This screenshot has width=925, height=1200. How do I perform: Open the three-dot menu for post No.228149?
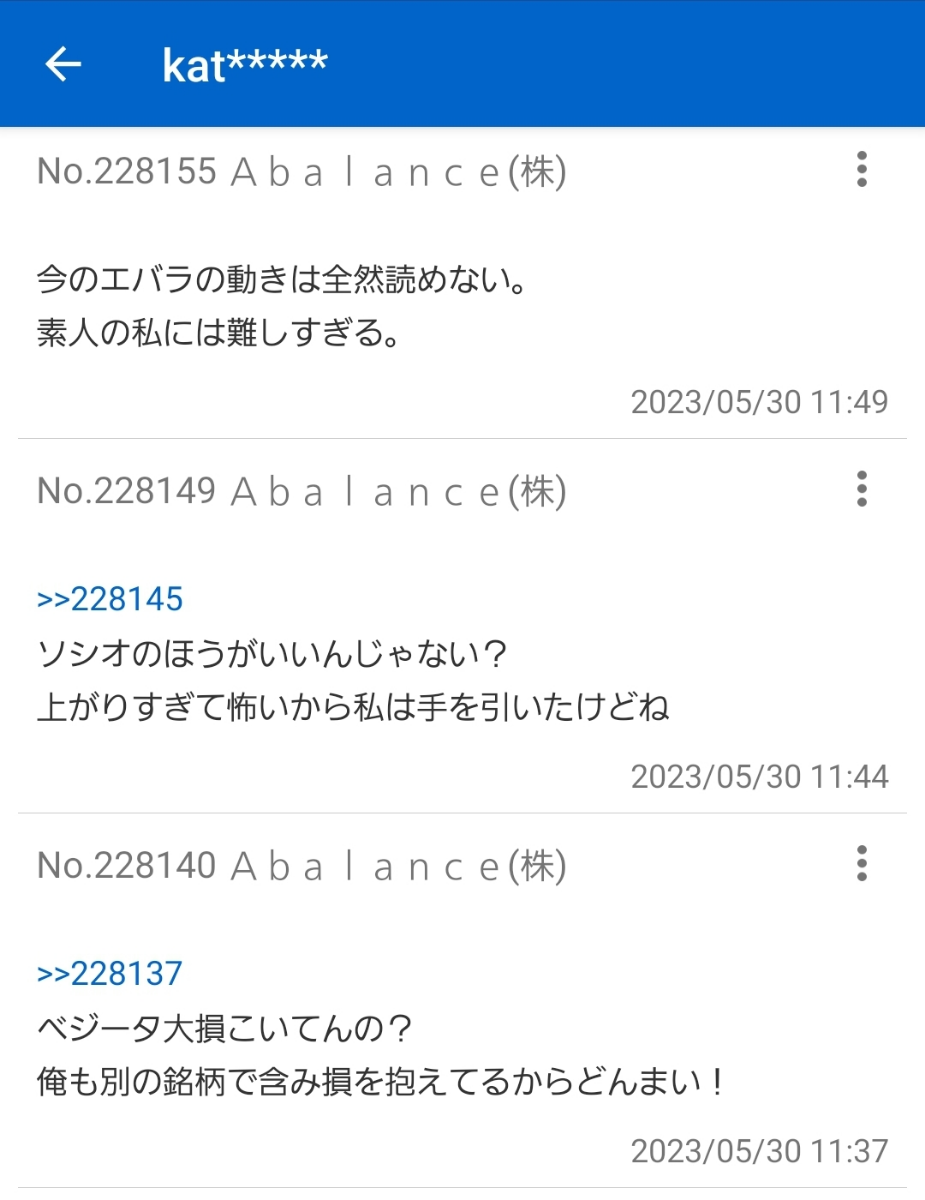(x=860, y=489)
